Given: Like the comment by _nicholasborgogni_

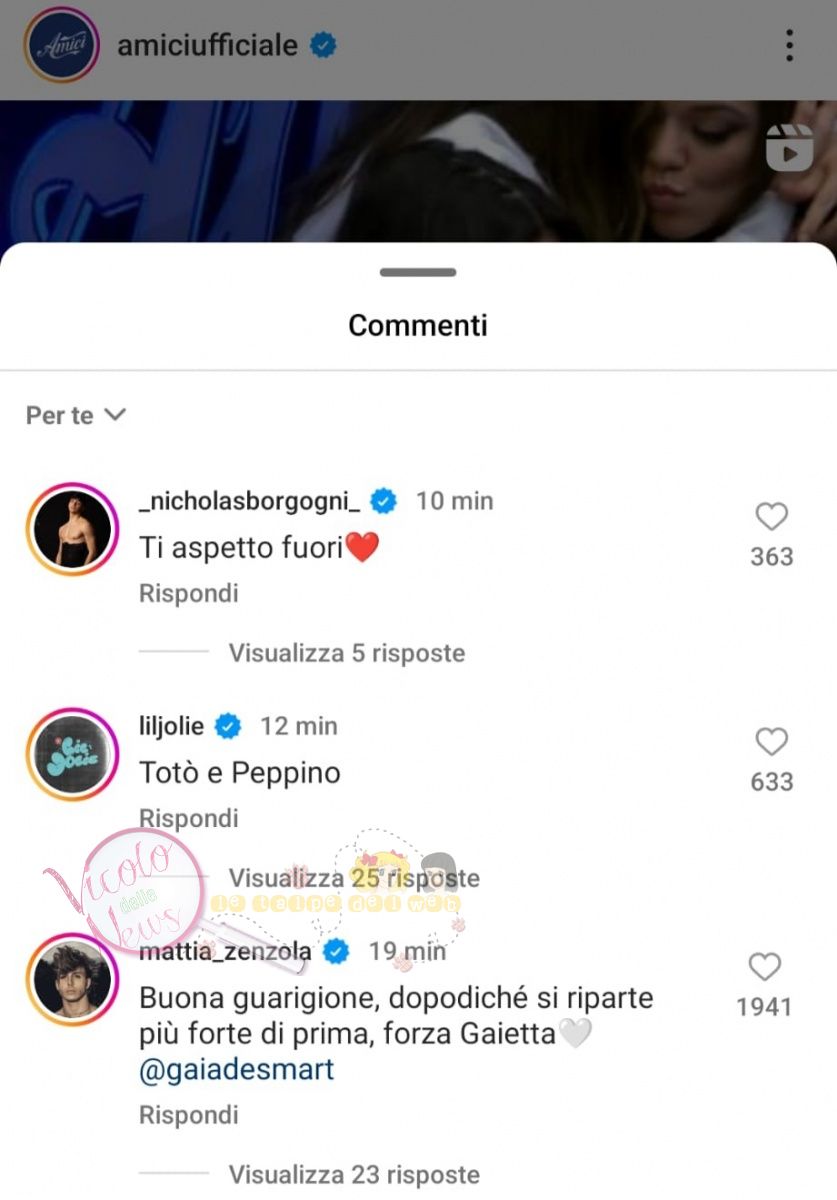Looking at the screenshot, I should (x=771, y=517).
